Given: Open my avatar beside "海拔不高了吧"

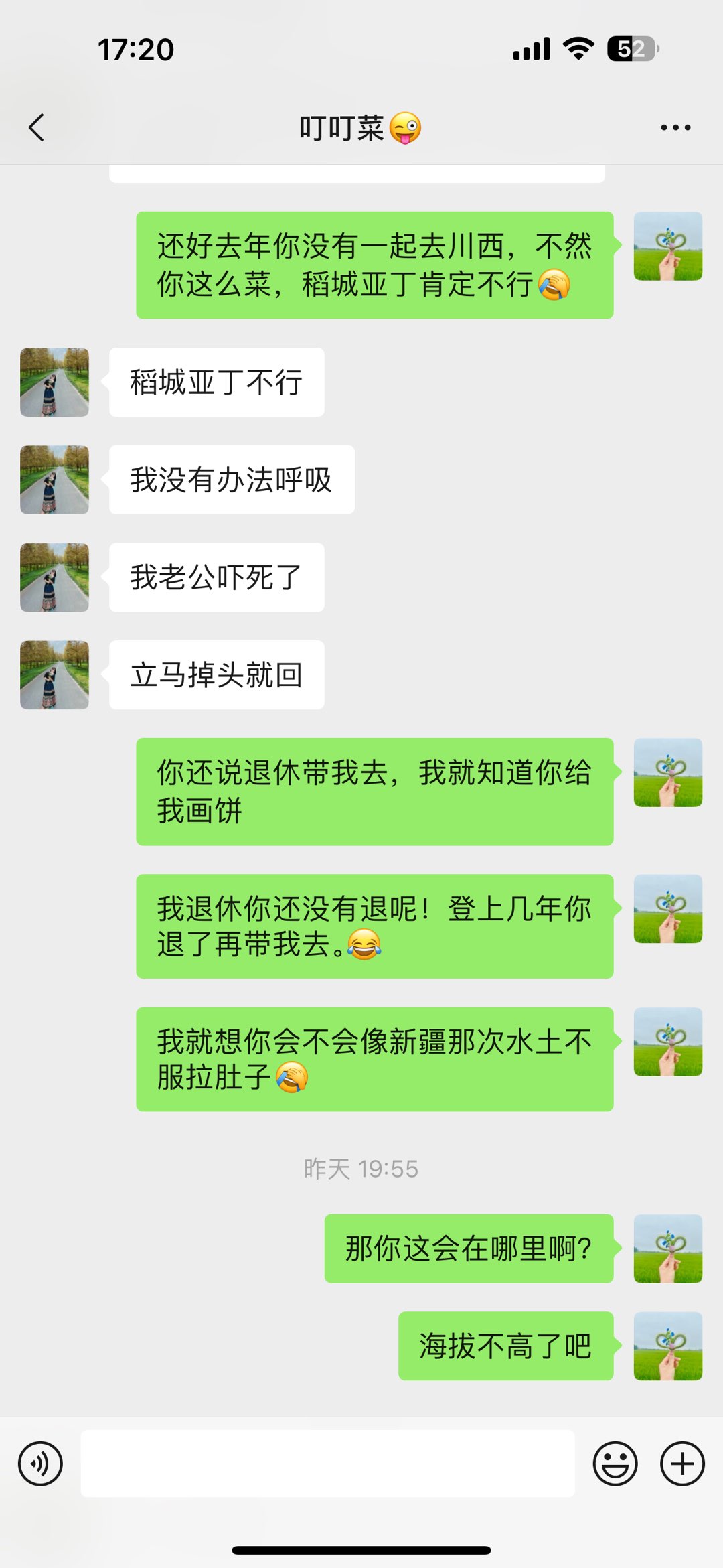Looking at the screenshot, I should pyautogui.click(x=667, y=1346).
